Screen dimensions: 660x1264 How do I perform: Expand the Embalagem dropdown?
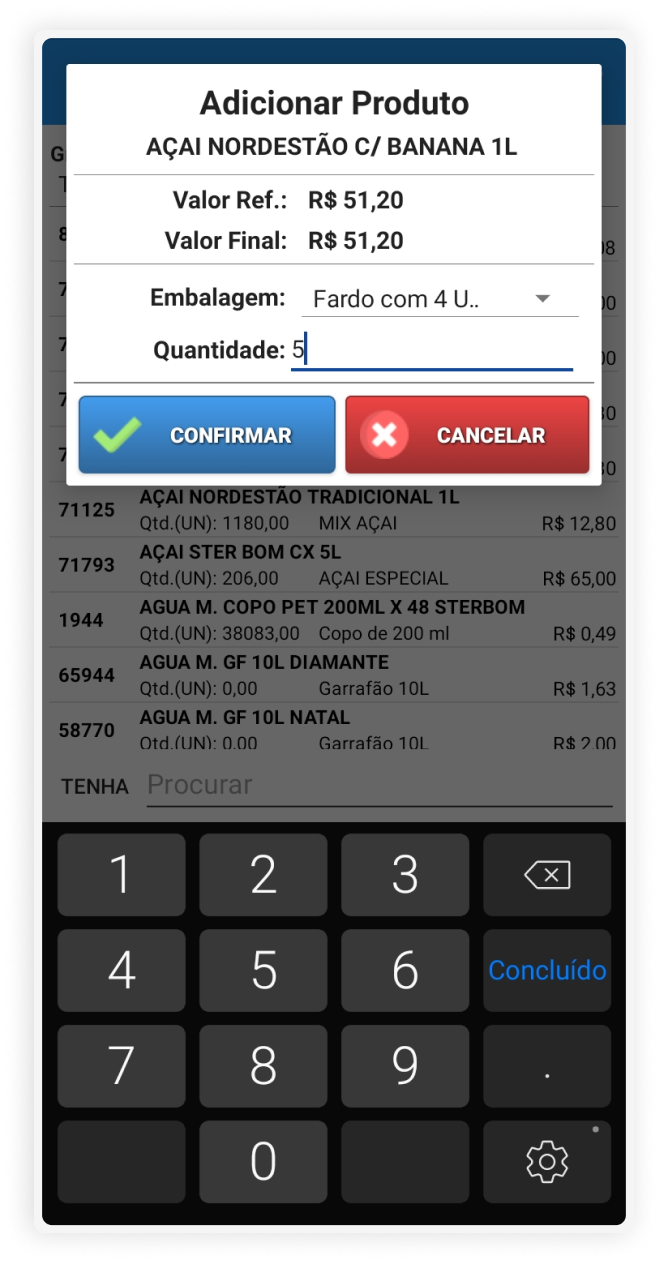click(x=440, y=299)
